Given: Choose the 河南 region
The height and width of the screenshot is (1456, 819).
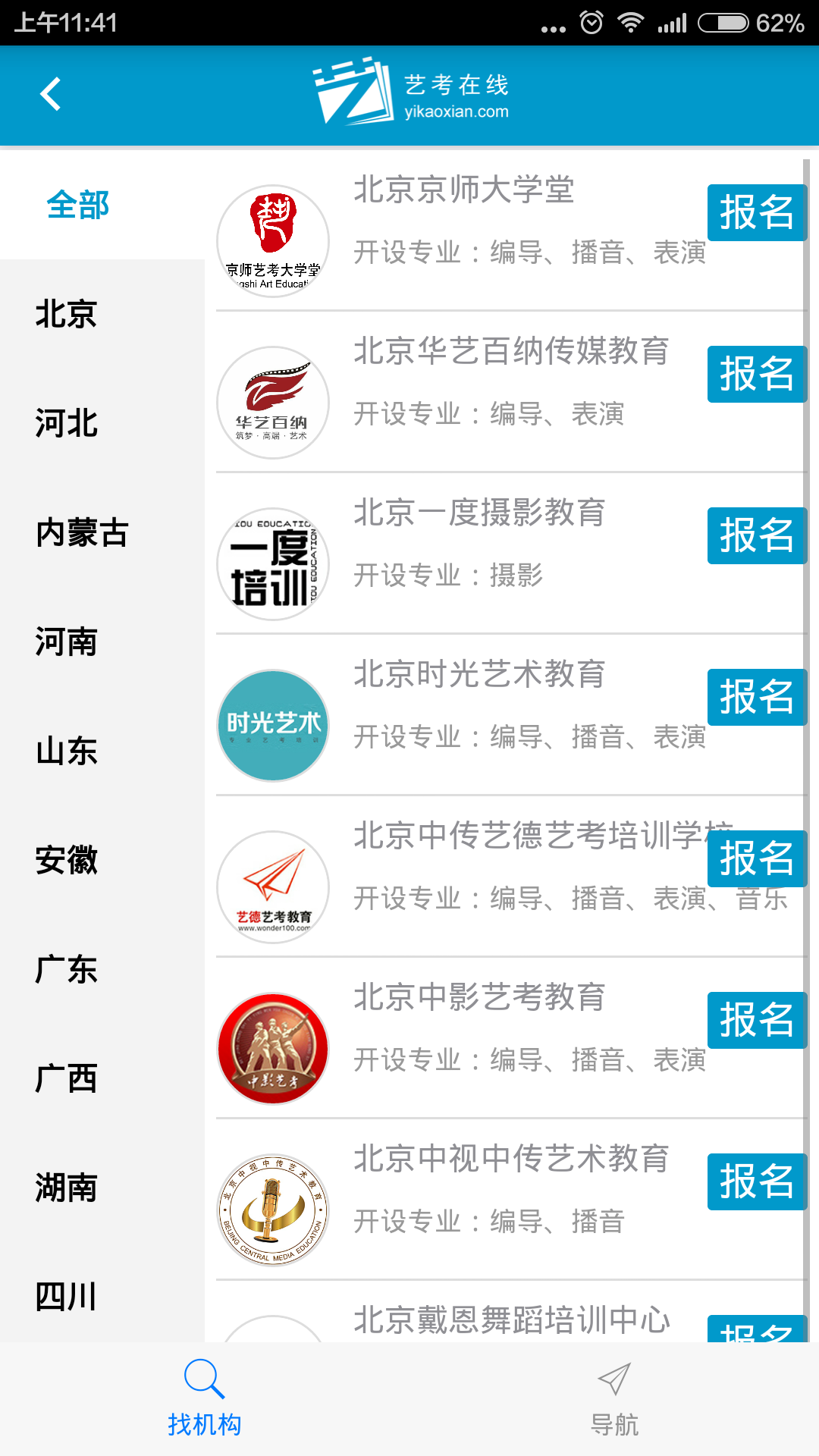Looking at the screenshot, I should (x=67, y=642).
